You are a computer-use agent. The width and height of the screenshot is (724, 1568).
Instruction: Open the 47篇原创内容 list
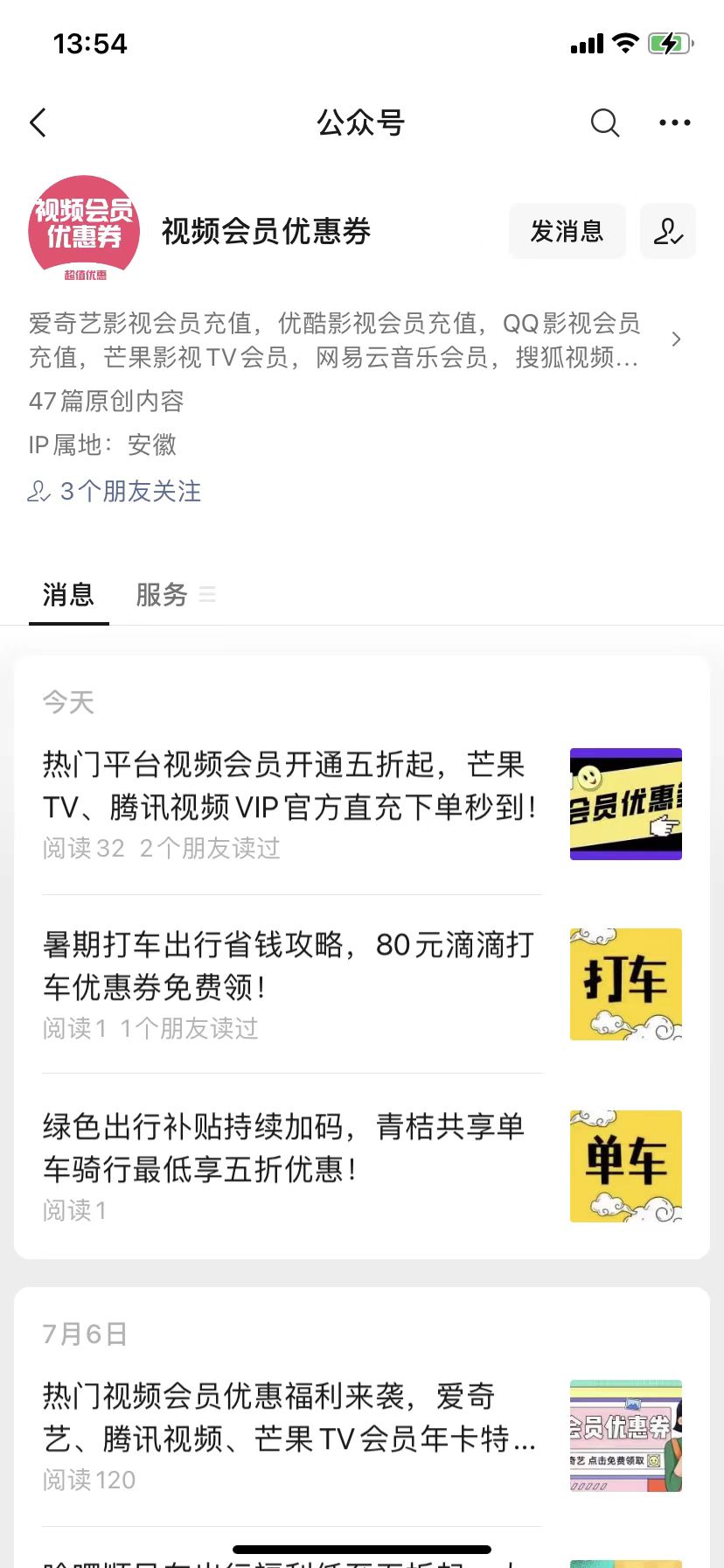[x=107, y=401]
